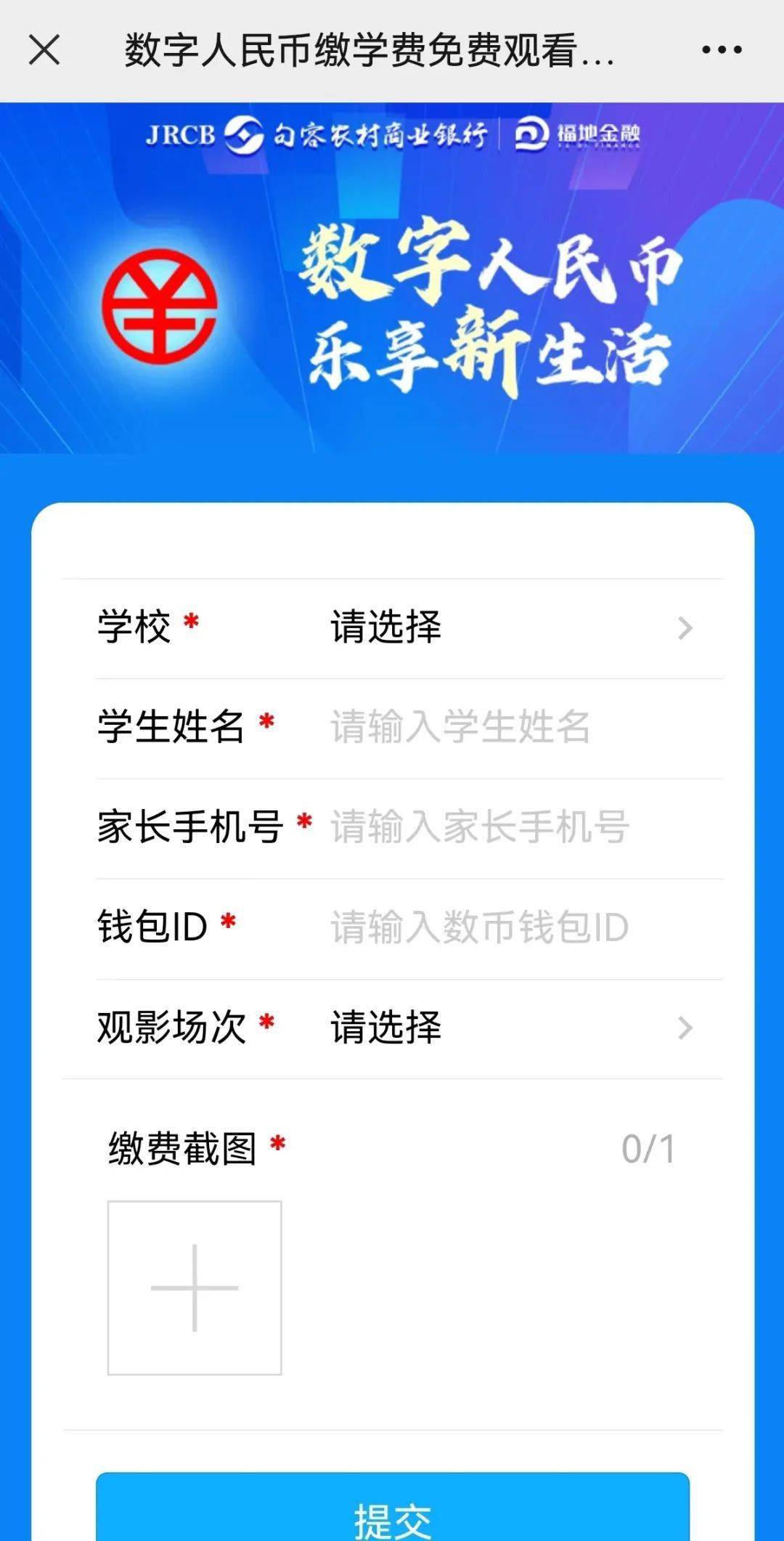The width and height of the screenshot is (784, 1541).
Task: Close the page with the X icon
Action: click(44, 50)
